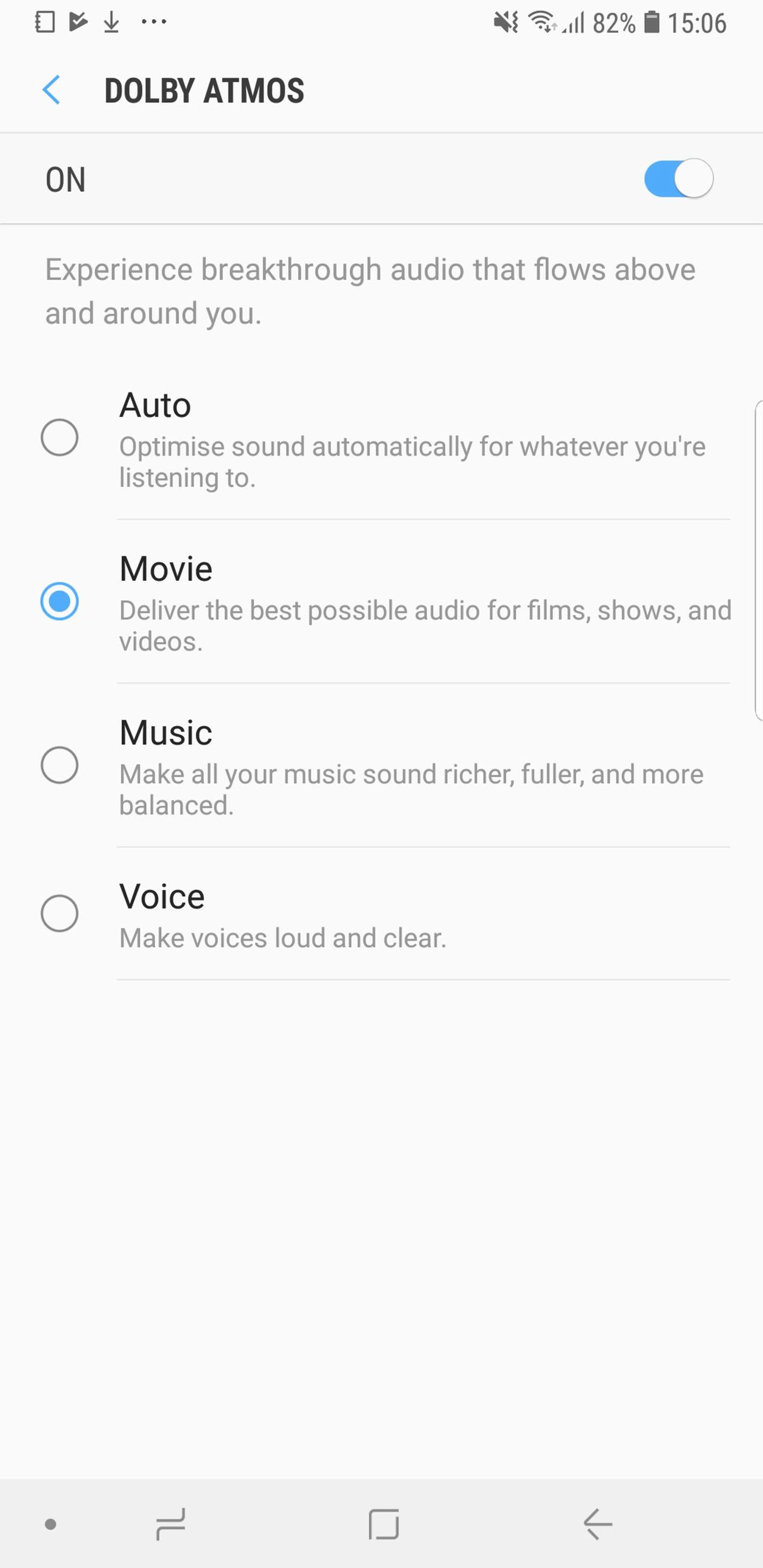Select the Auto sound mode

(60, 437)
